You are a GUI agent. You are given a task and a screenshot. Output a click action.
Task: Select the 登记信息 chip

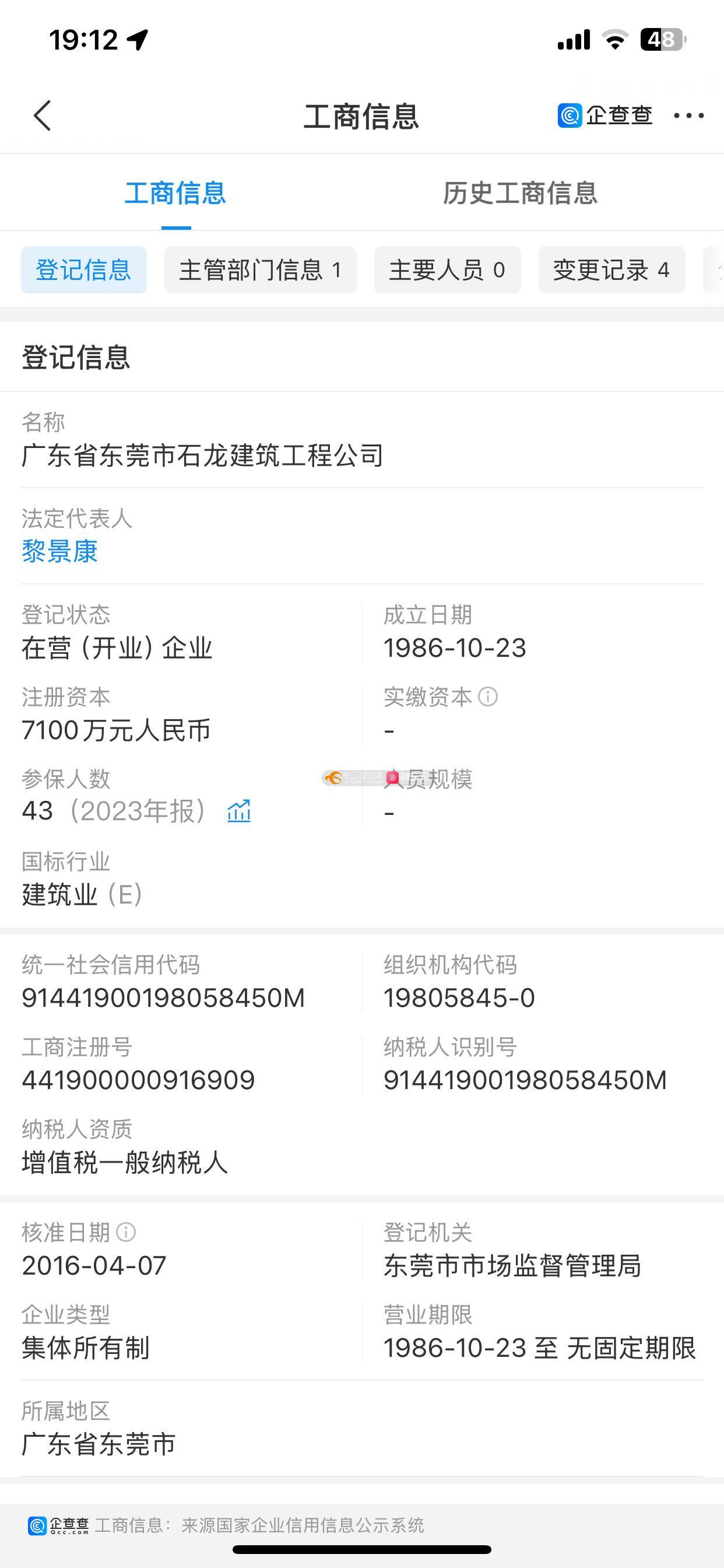pyautogui.click(x=84, y=269)
